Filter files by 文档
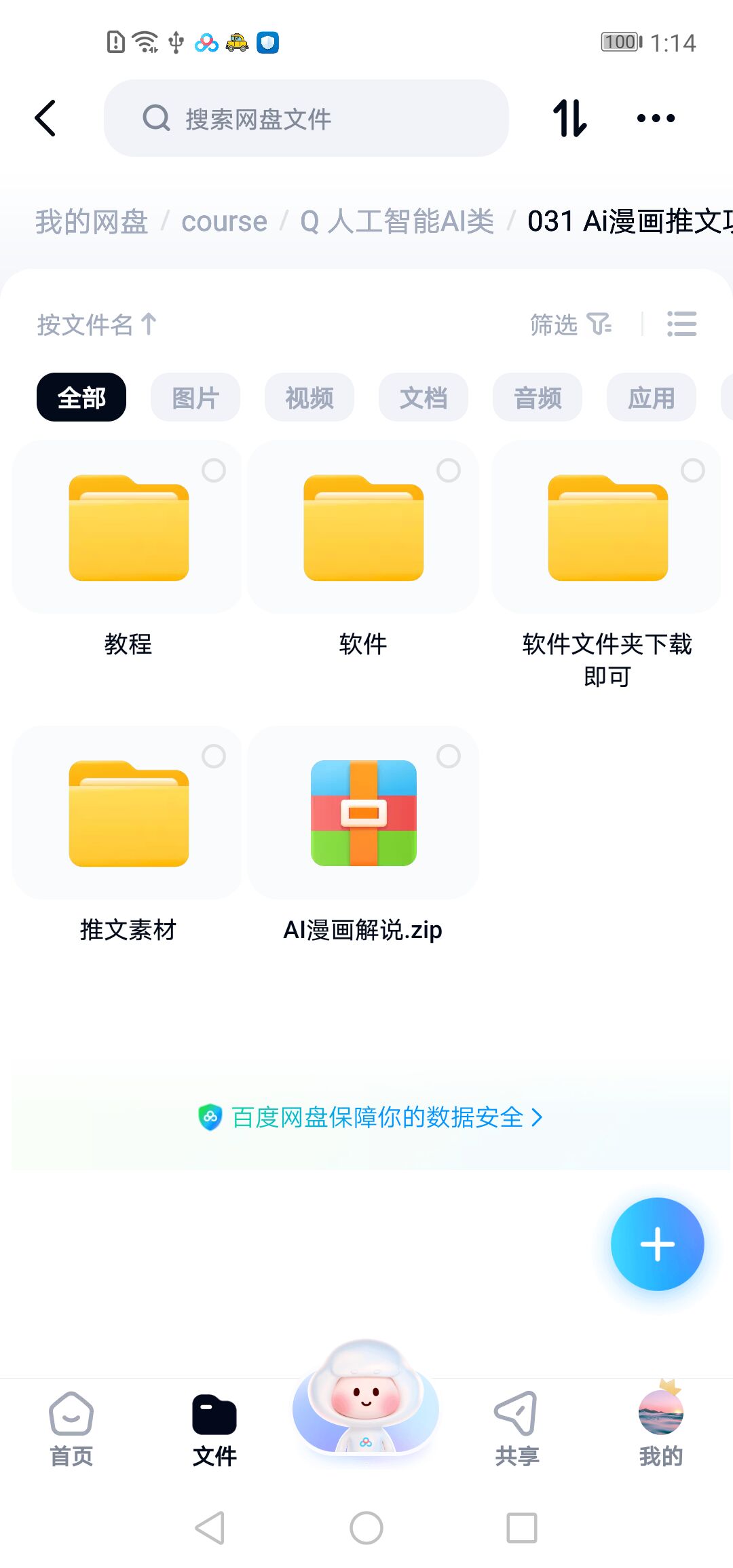733x1568 pixels. 424,398
